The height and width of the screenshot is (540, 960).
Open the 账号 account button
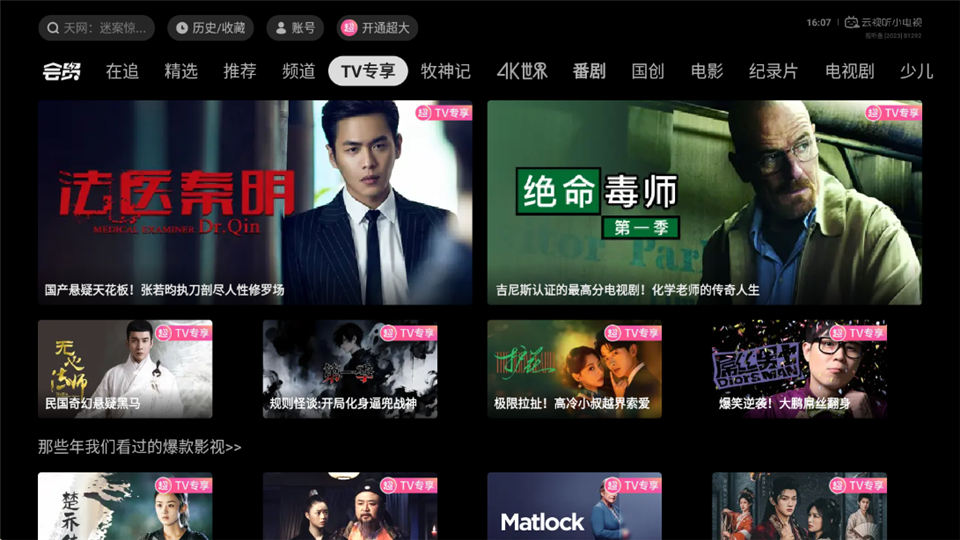pos(294,28)
